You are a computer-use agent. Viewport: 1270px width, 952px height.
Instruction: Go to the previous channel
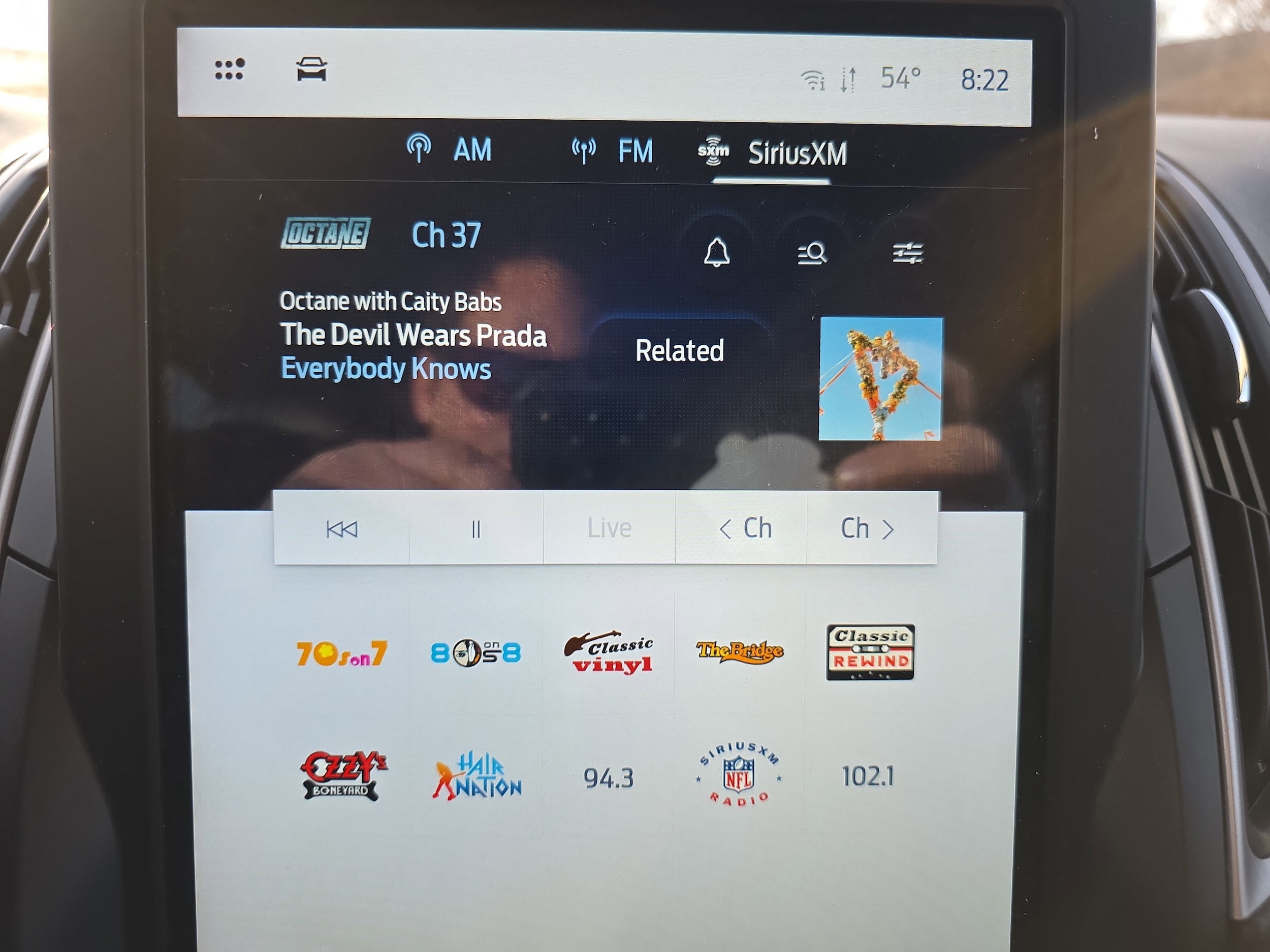coord(745,529)
